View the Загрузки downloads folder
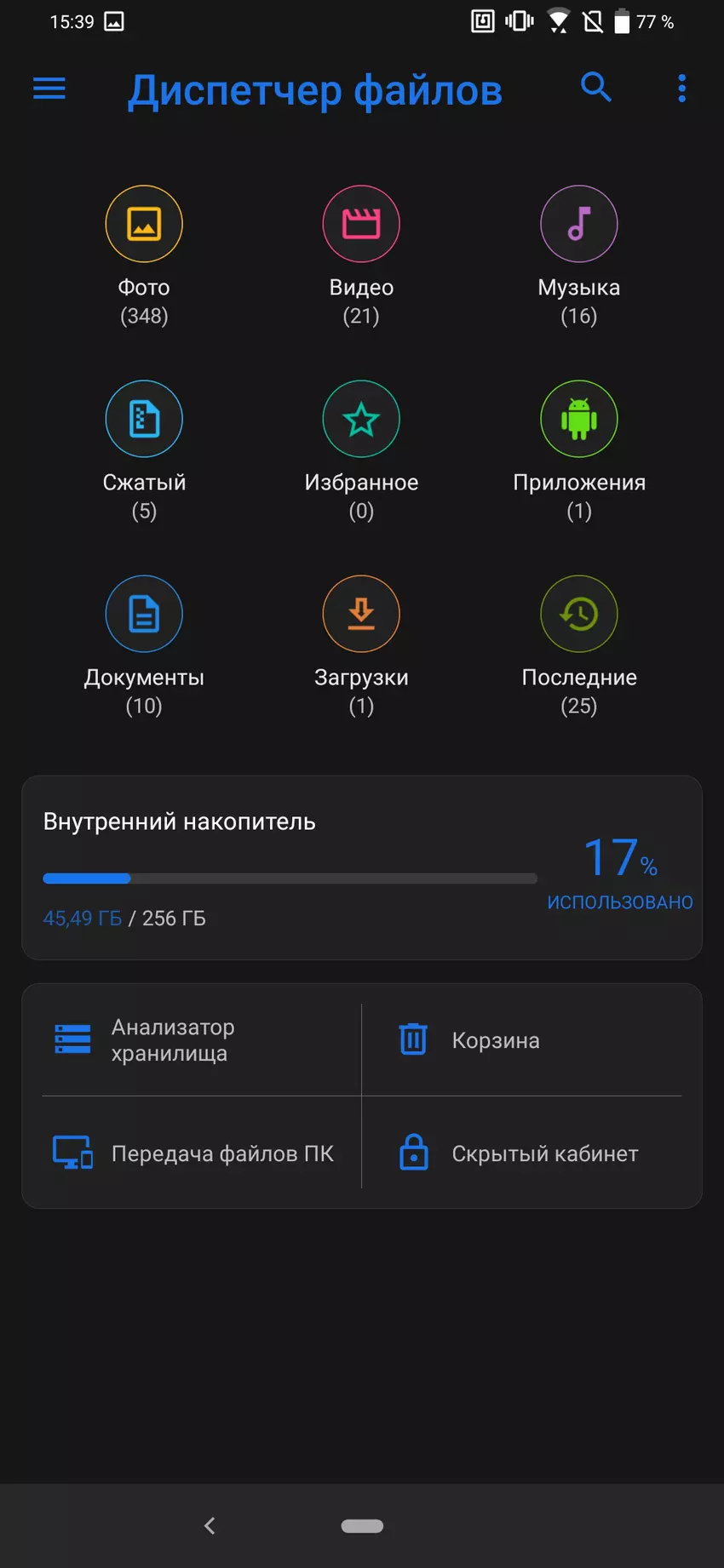This screenshot has width=724, height=1568. (361, 615)
